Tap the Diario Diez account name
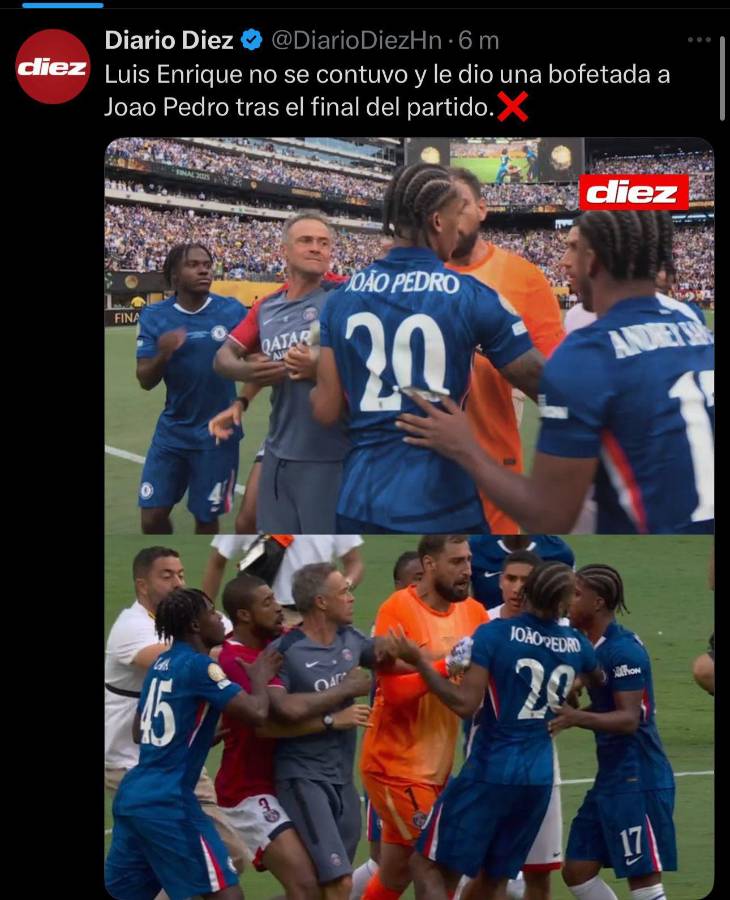 169,40
